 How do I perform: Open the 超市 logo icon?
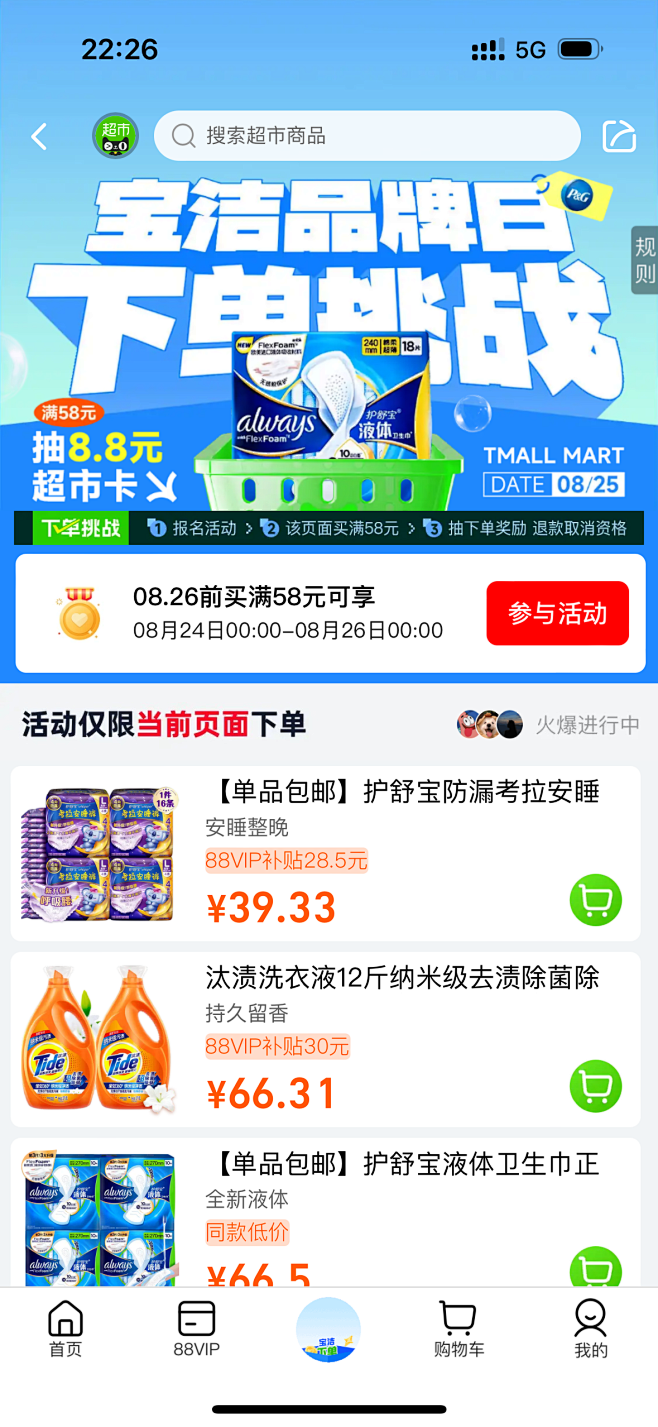tap(116, 136)
